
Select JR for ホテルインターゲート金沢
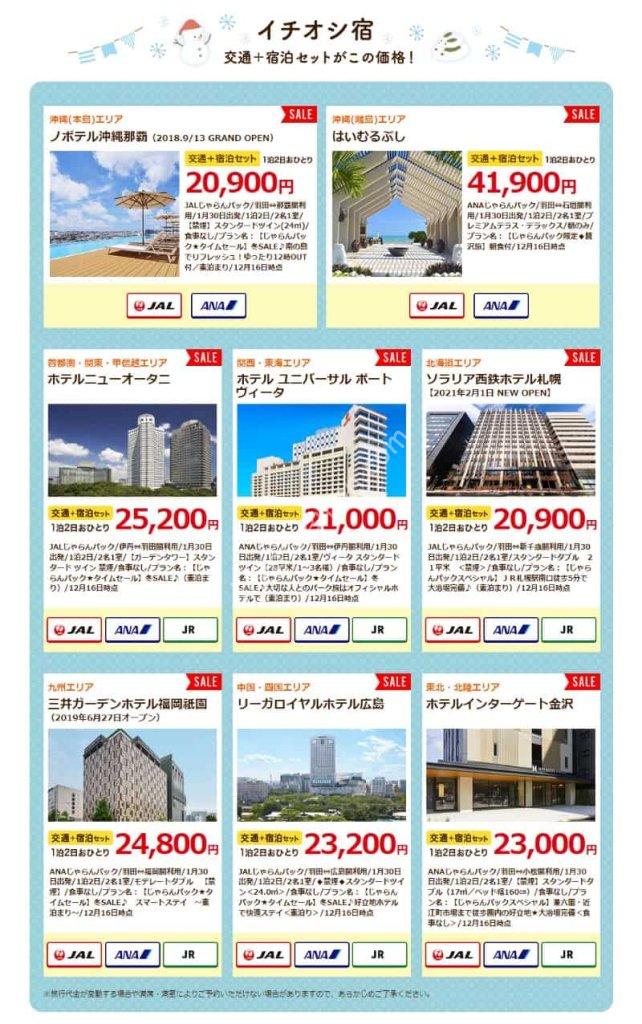[568, 954]
